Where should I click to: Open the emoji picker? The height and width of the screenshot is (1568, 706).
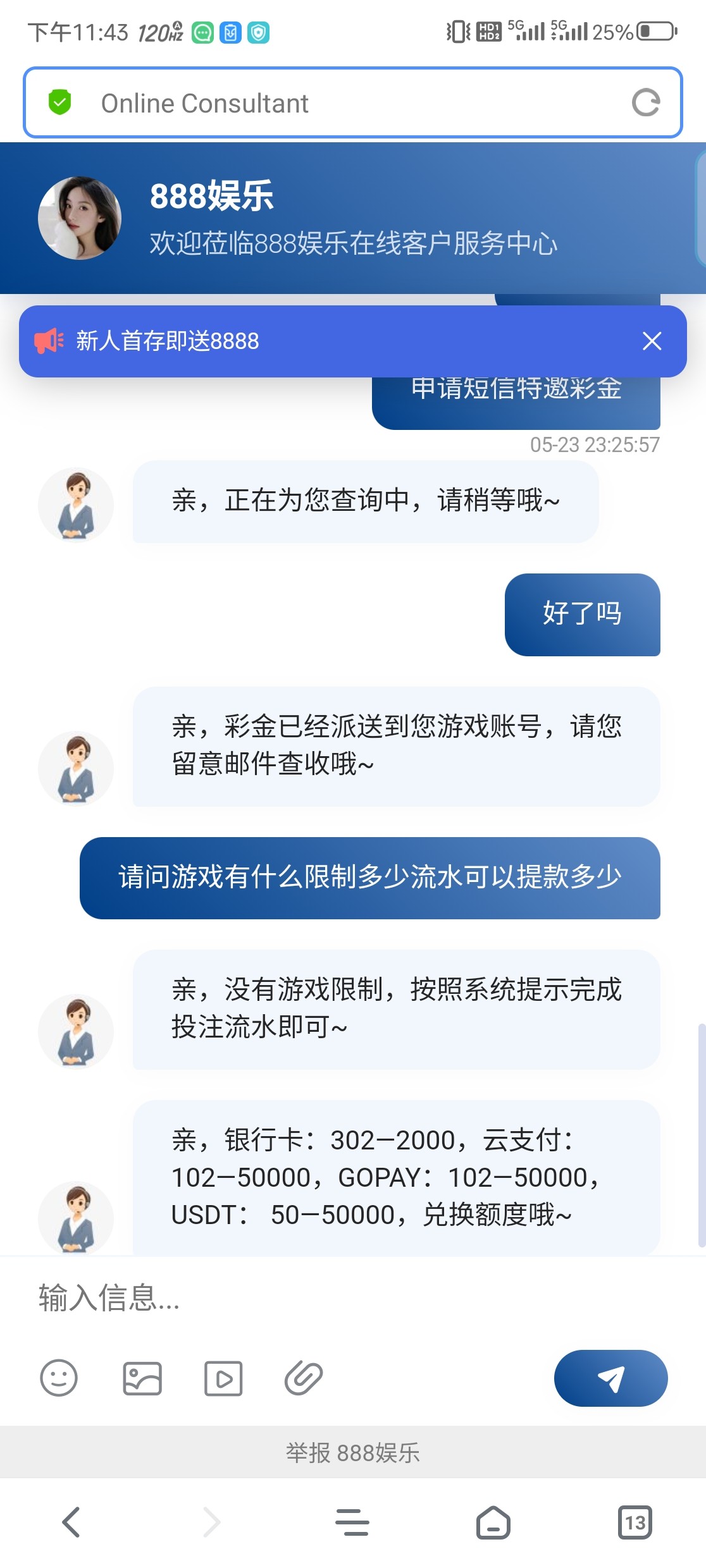point(59,1378)
